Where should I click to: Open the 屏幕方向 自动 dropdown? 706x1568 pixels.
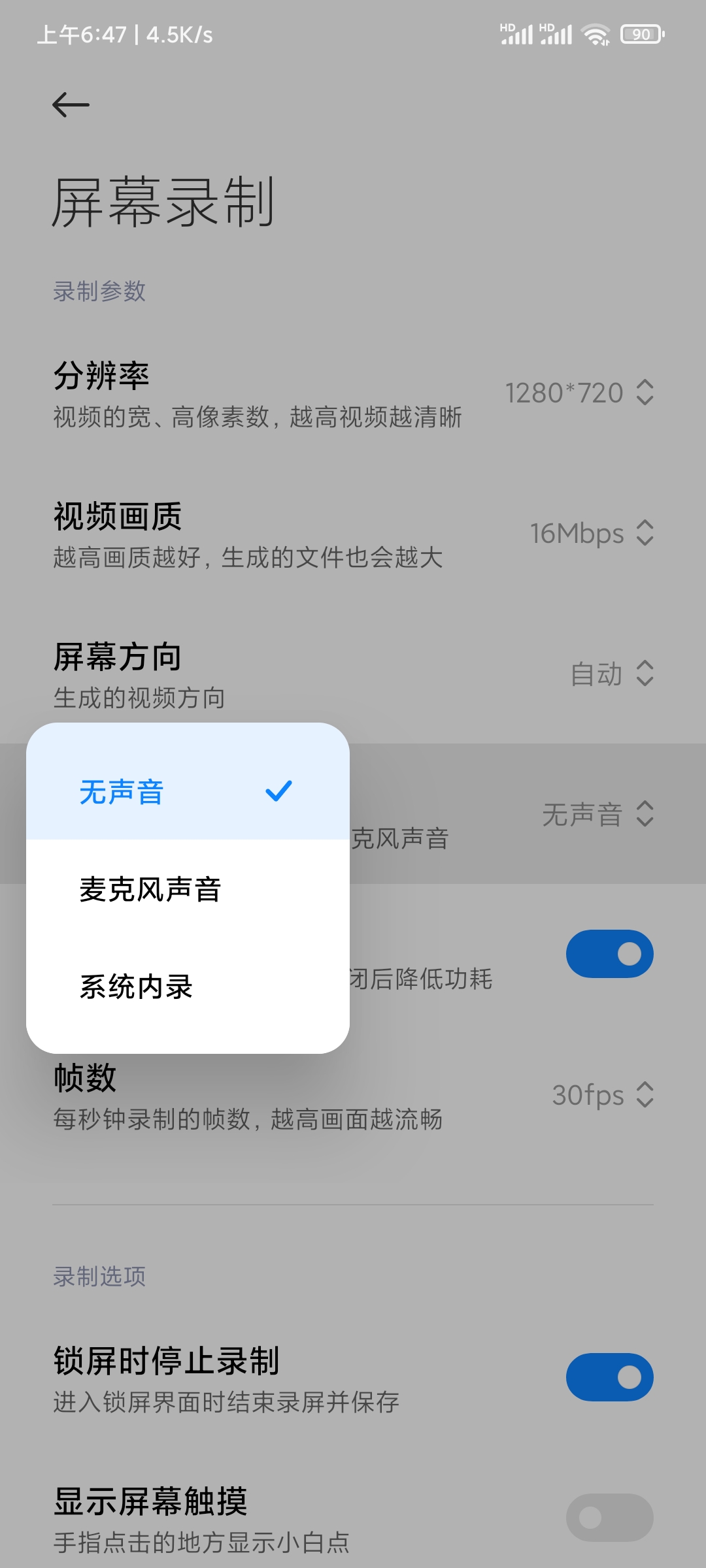click(612, 674)
